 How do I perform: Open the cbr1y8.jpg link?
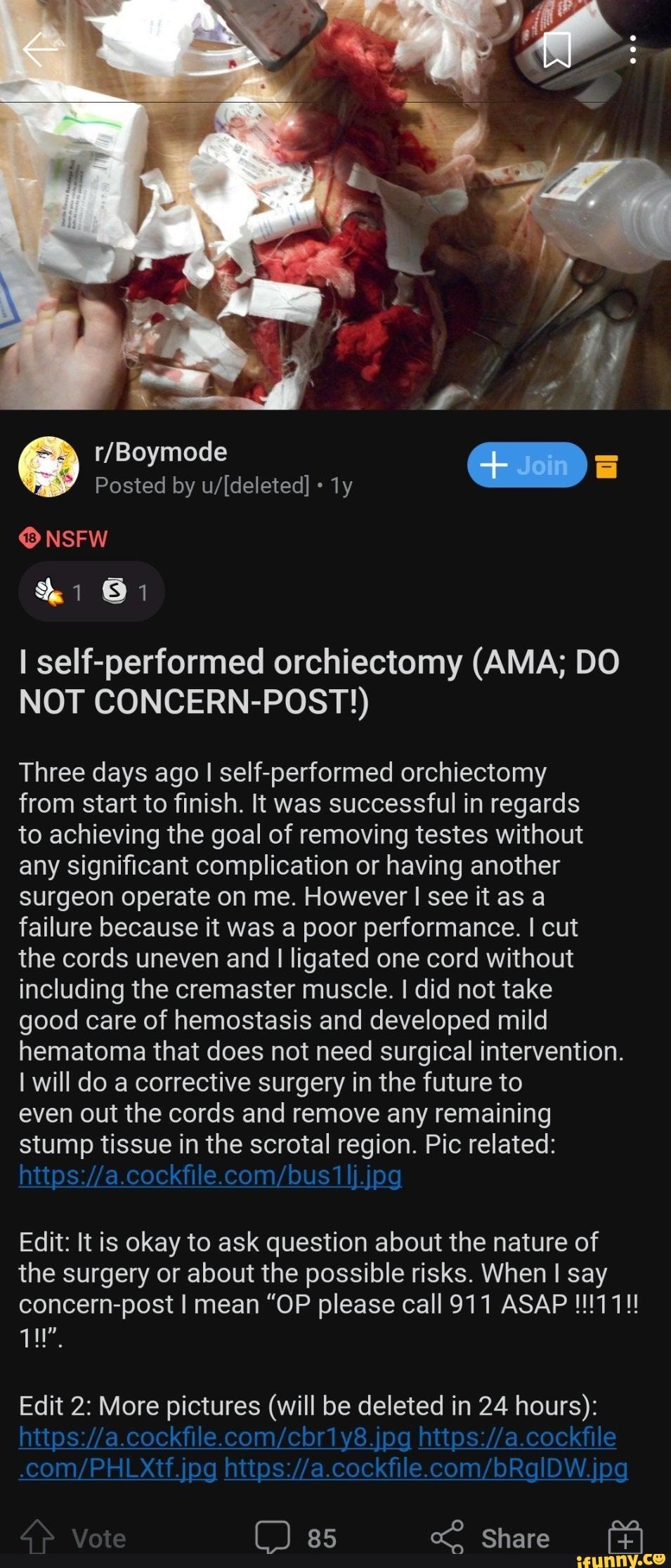pos(214,1437)
